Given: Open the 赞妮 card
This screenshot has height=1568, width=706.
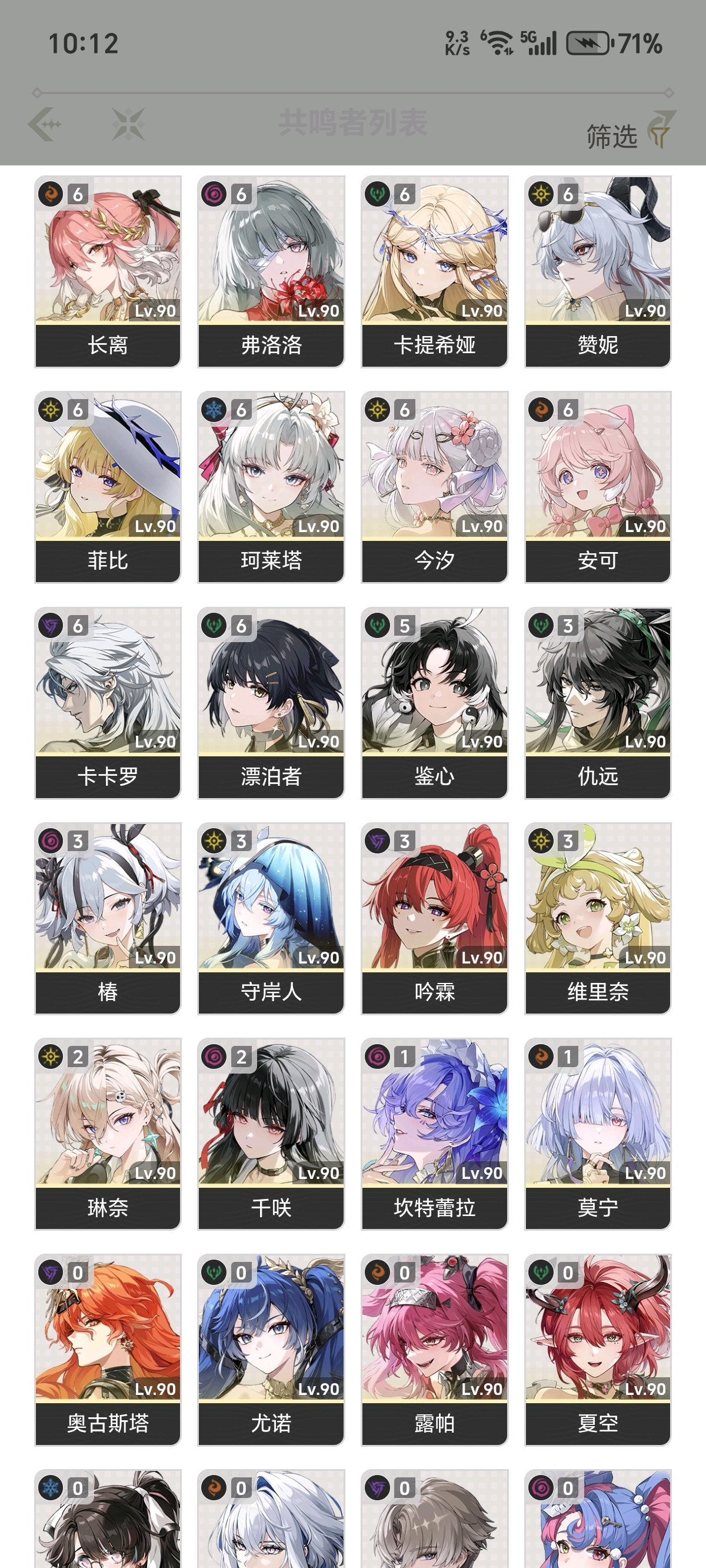Looking at the screenshot, I should click(598, 271).
